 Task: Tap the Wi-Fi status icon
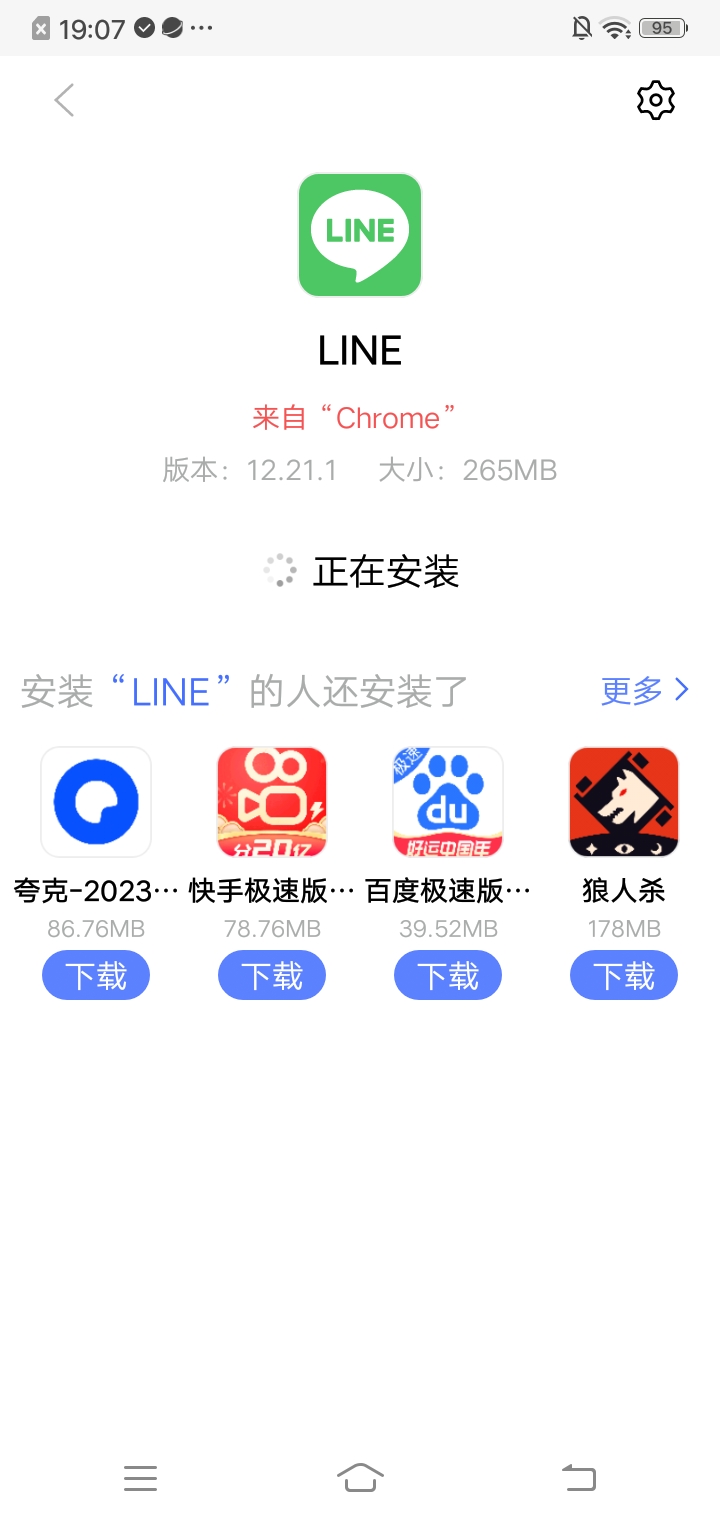[614, 28]
